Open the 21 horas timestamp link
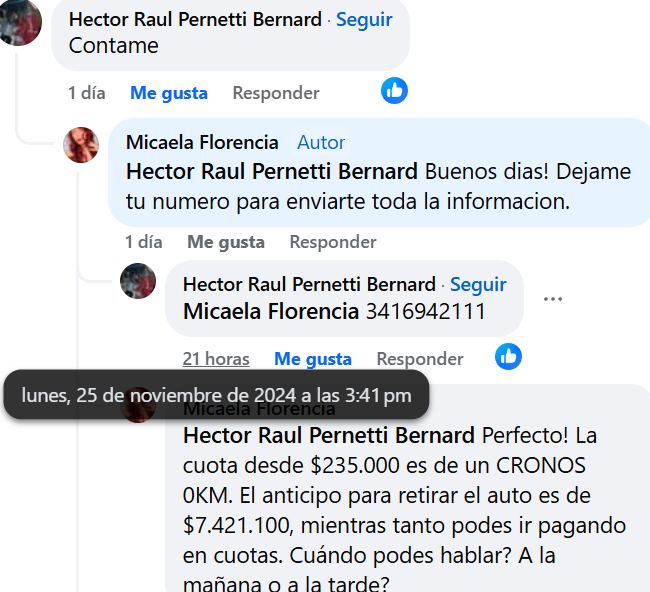The image size is (650, 592). tap(216, 359)
